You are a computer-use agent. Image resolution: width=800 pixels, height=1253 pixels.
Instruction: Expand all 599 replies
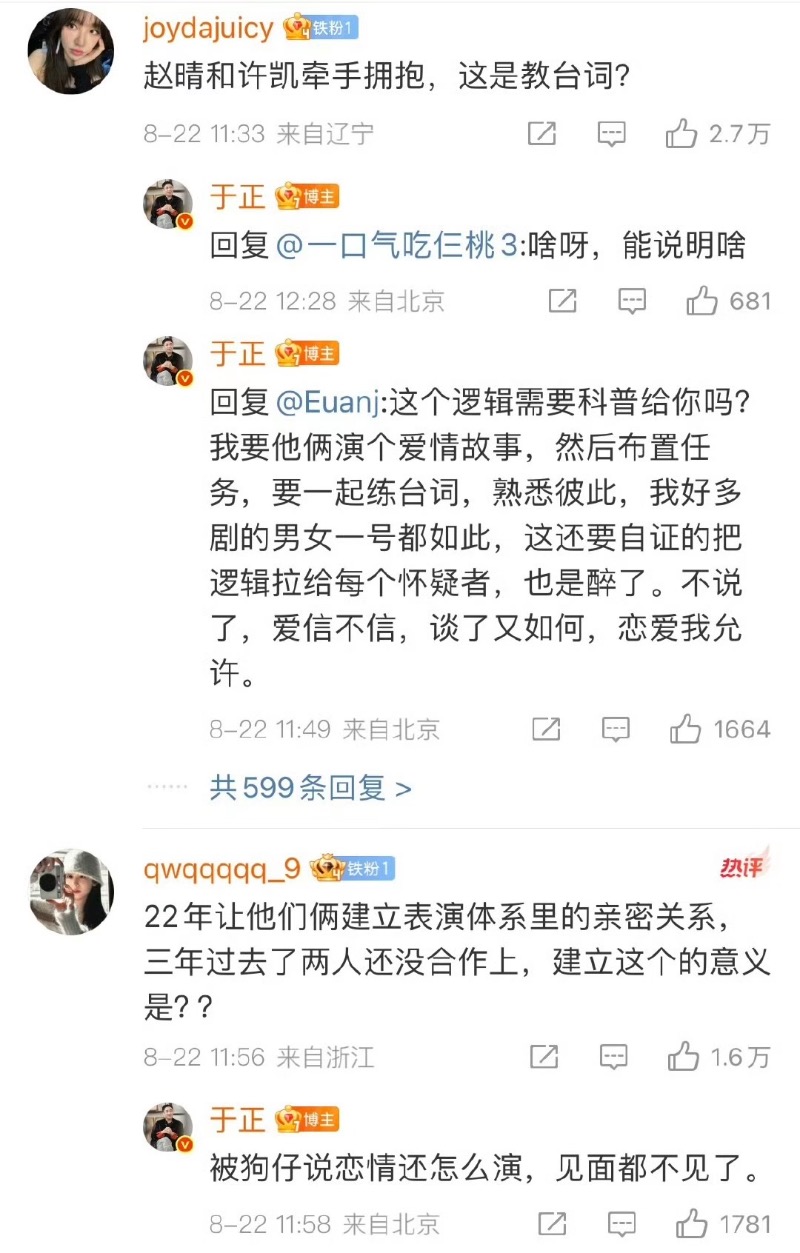310,788
